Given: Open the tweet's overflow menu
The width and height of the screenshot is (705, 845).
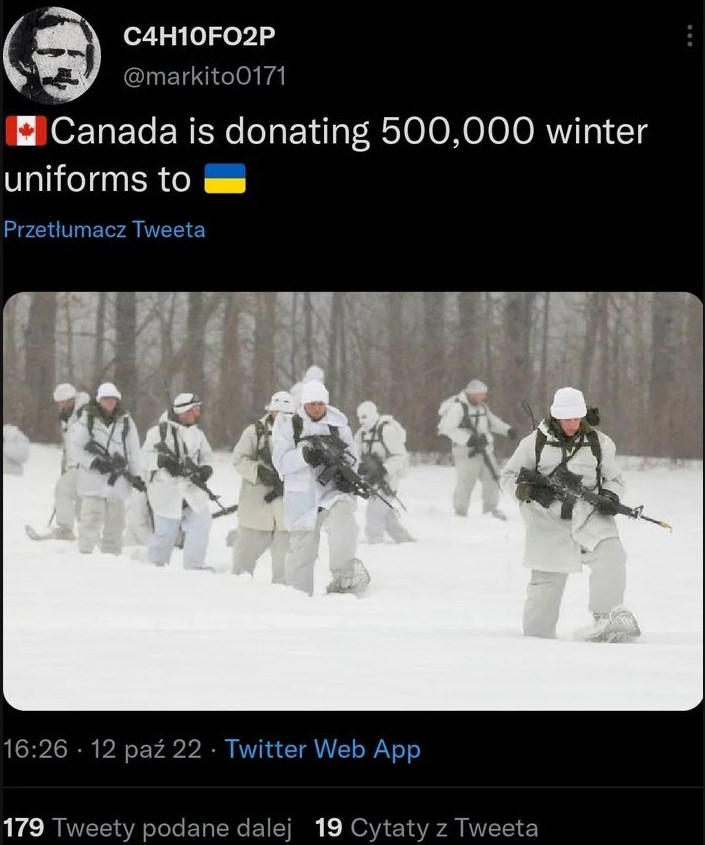Looking at the screenshot, I should [x=689, y=36].
